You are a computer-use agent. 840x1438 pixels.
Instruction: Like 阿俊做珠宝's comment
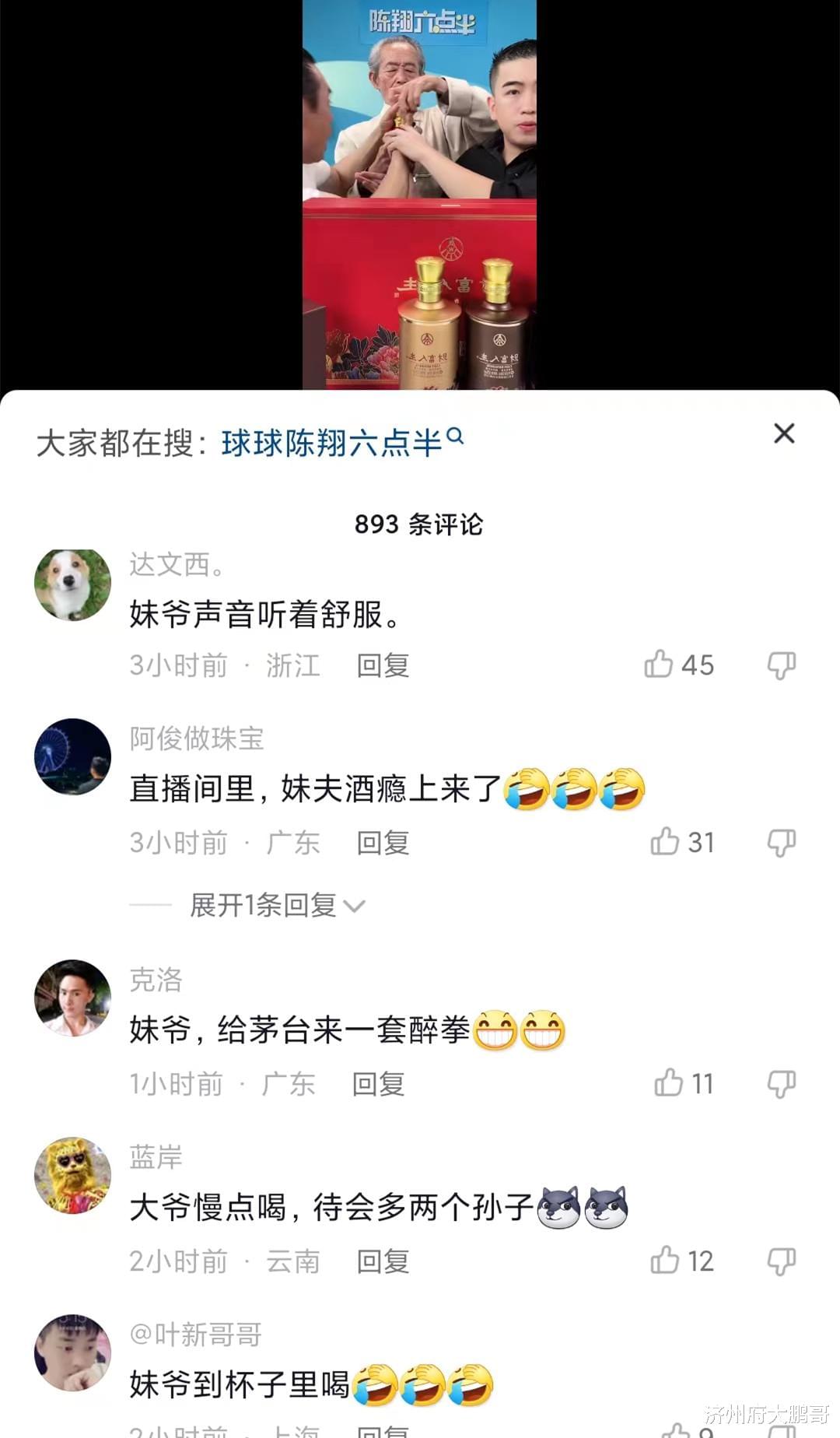pos(665,842)
